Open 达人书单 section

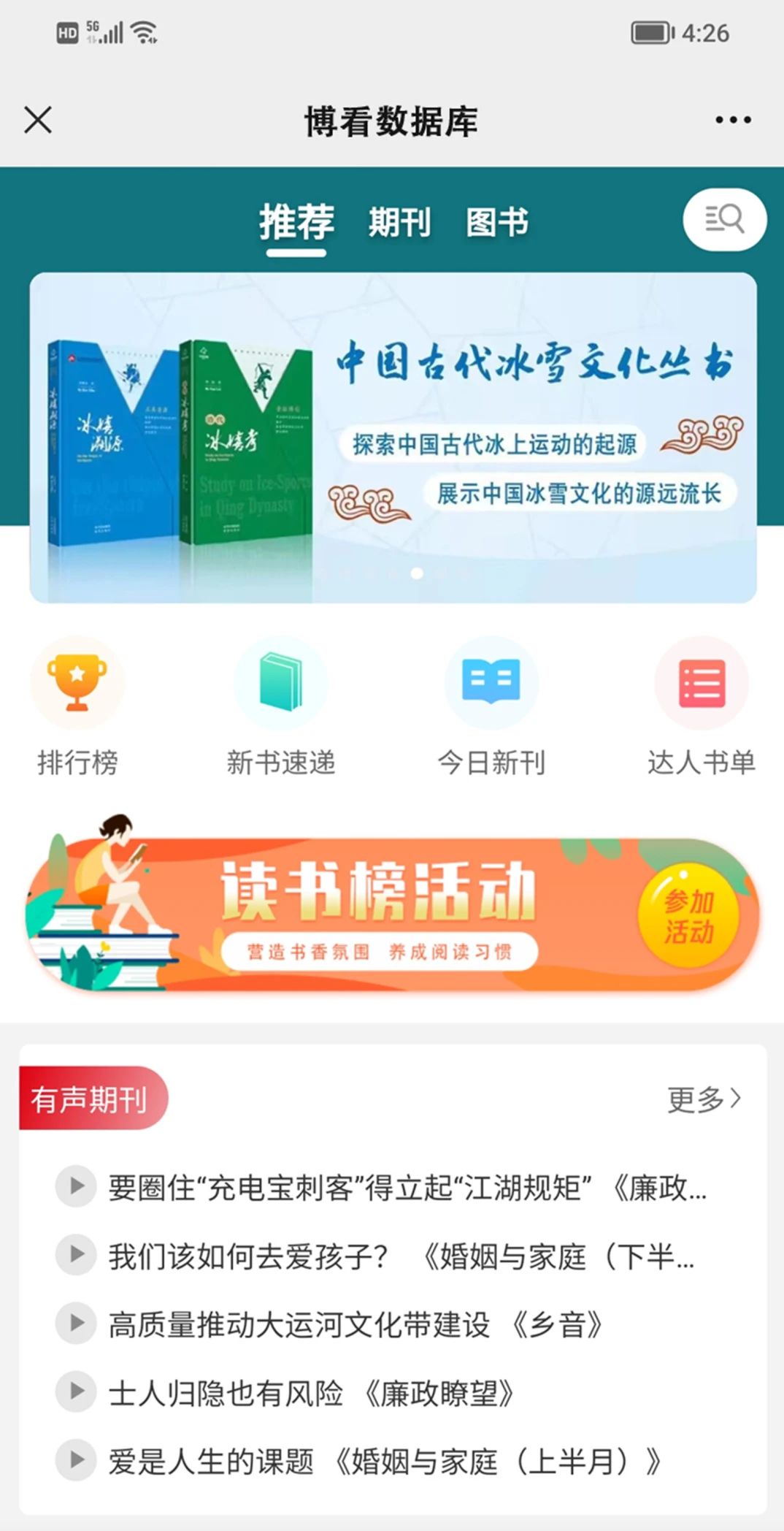coord(701,706)
